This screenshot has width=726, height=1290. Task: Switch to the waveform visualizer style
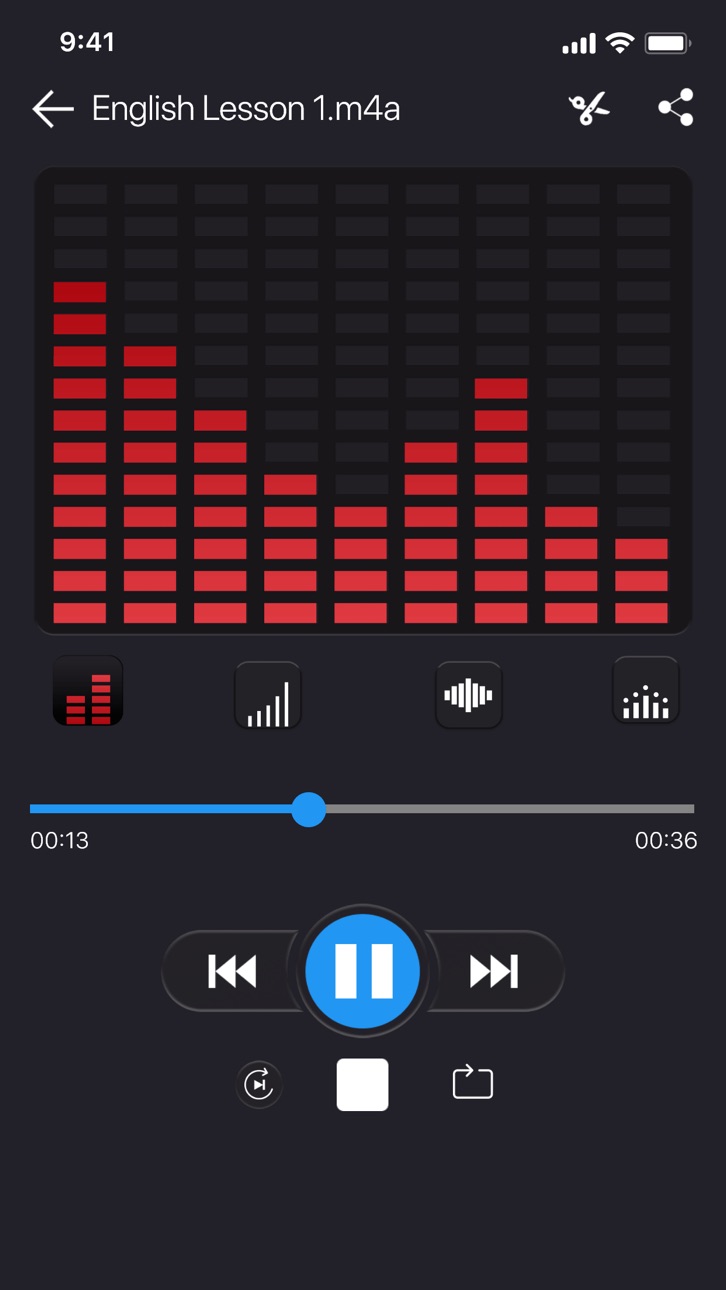469,694
